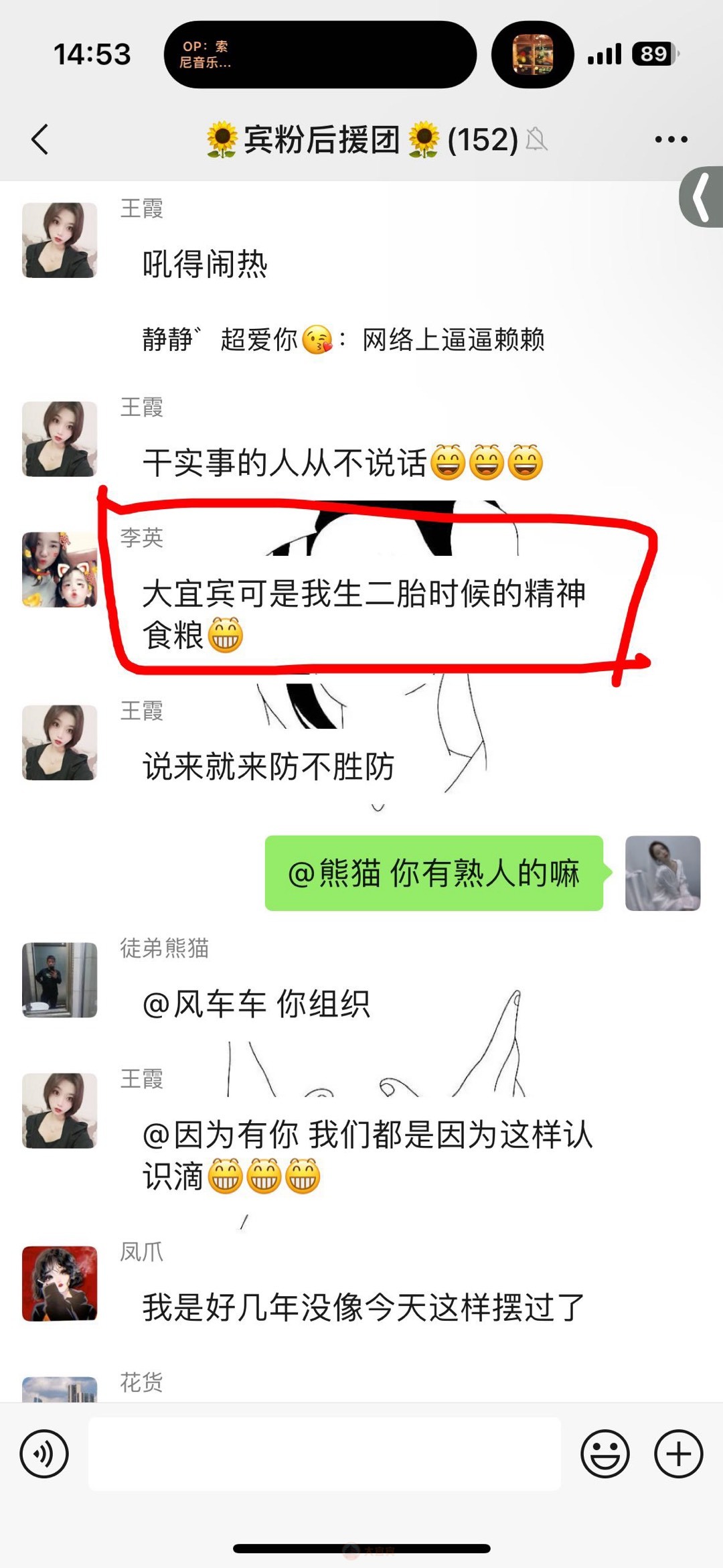
Task: Open 王霞's avatar next to 吼得闹热
Action: coord(60,240)
